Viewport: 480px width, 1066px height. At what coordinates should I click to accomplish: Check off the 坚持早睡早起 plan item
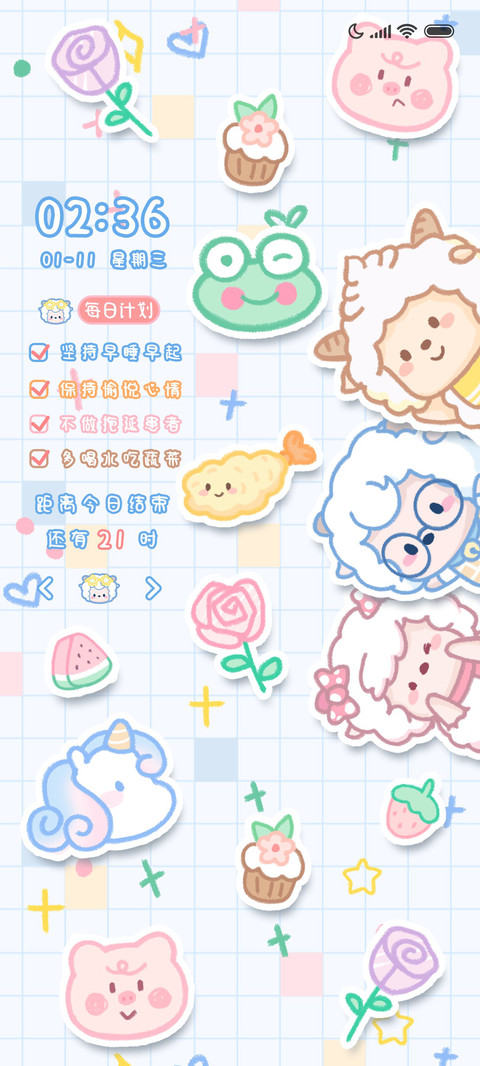click(39, 352)
